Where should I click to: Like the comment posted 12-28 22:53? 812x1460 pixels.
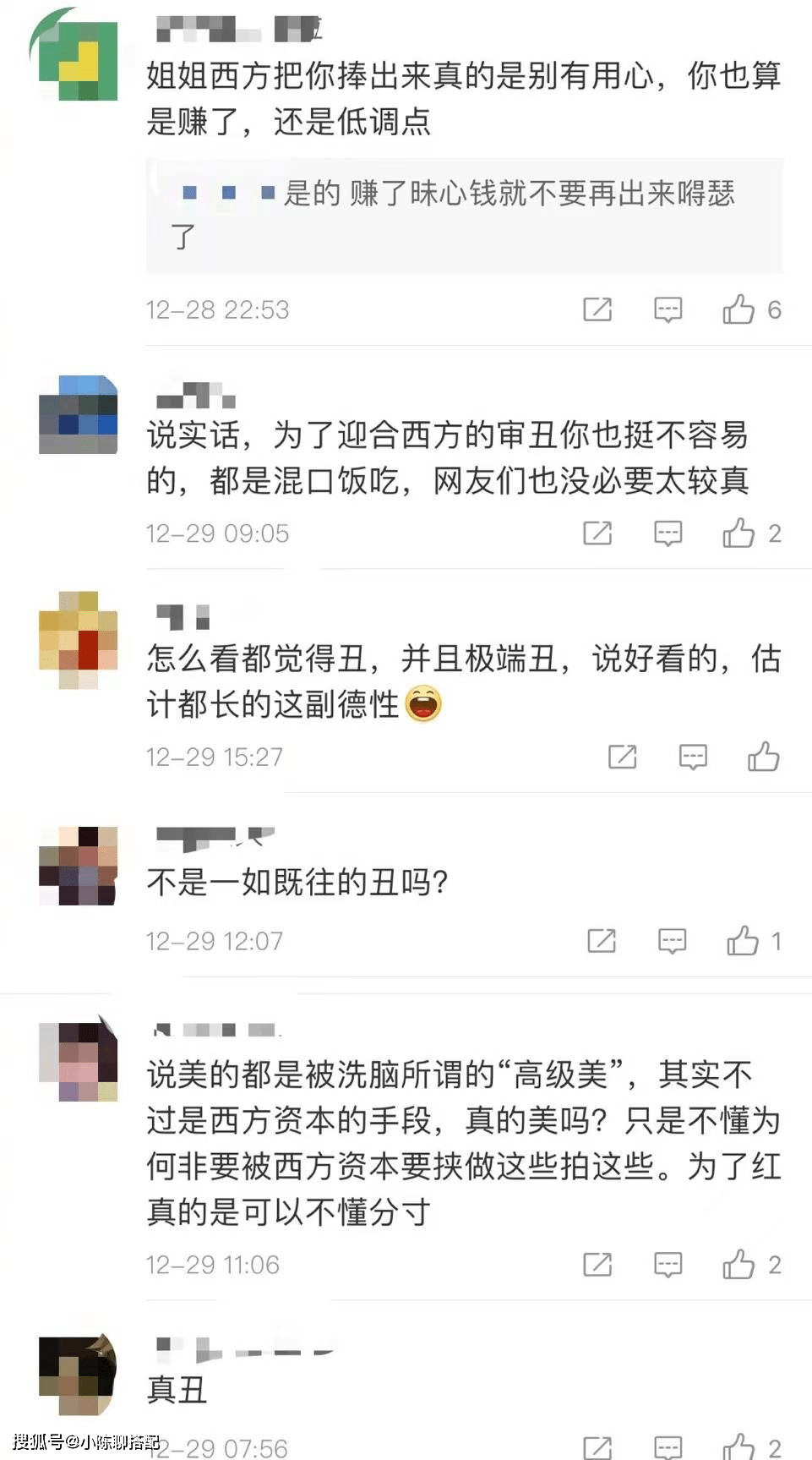[738, 309]
